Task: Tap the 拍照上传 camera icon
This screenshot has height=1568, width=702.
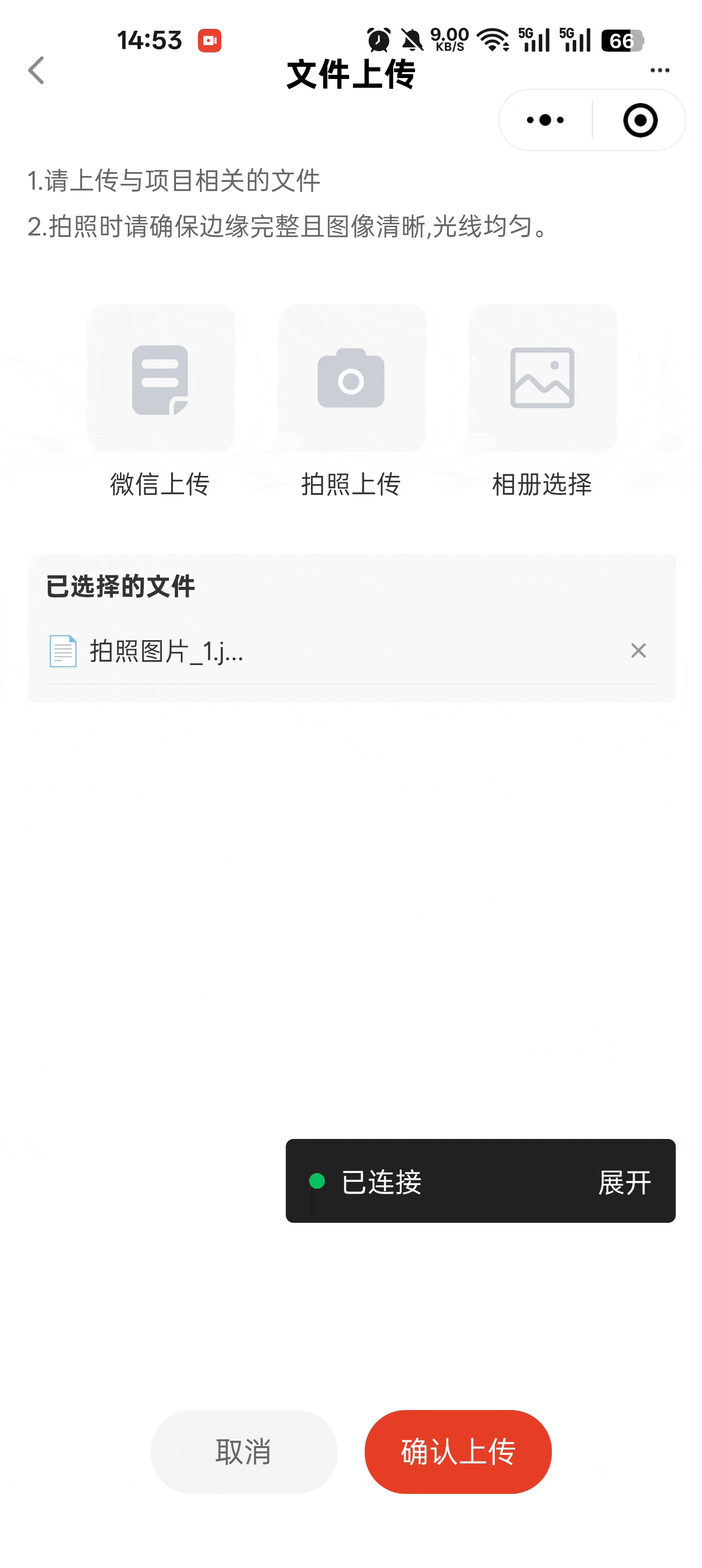Action: pos(352,379)
